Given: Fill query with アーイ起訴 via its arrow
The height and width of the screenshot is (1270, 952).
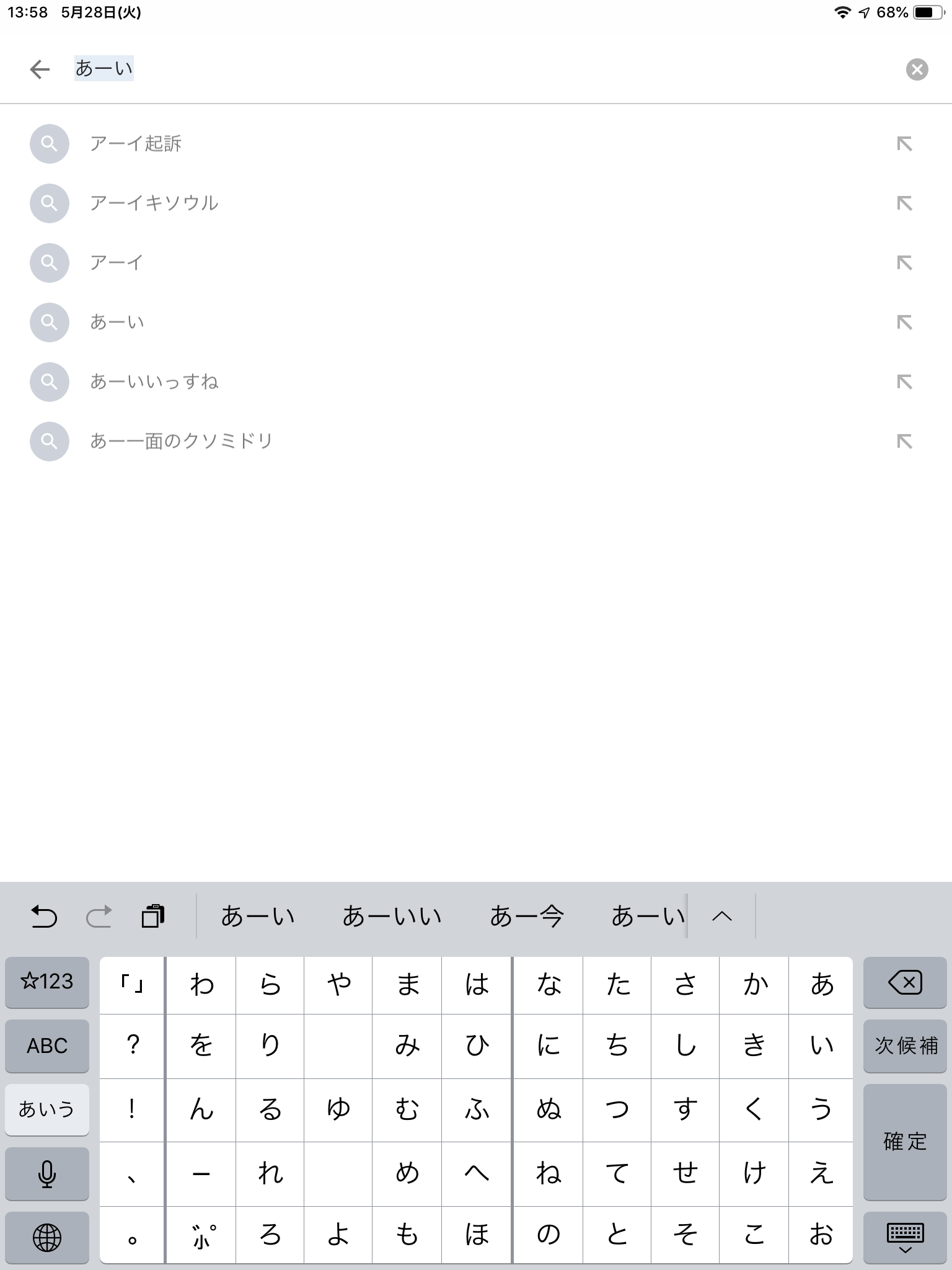Looking at the screenshot, I should tap(904, 144).
